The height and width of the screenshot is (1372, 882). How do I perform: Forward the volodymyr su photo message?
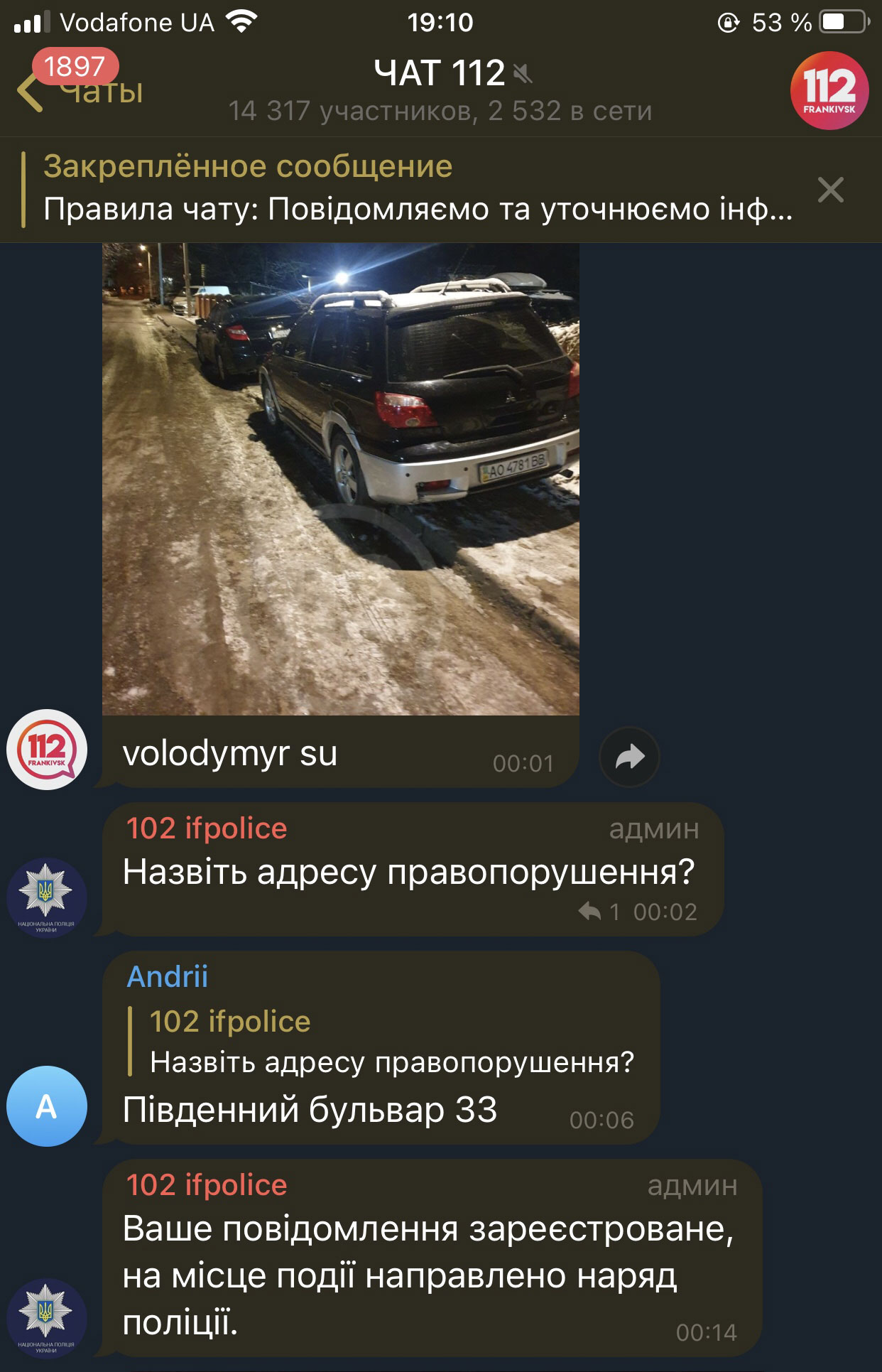pos(629,757)
